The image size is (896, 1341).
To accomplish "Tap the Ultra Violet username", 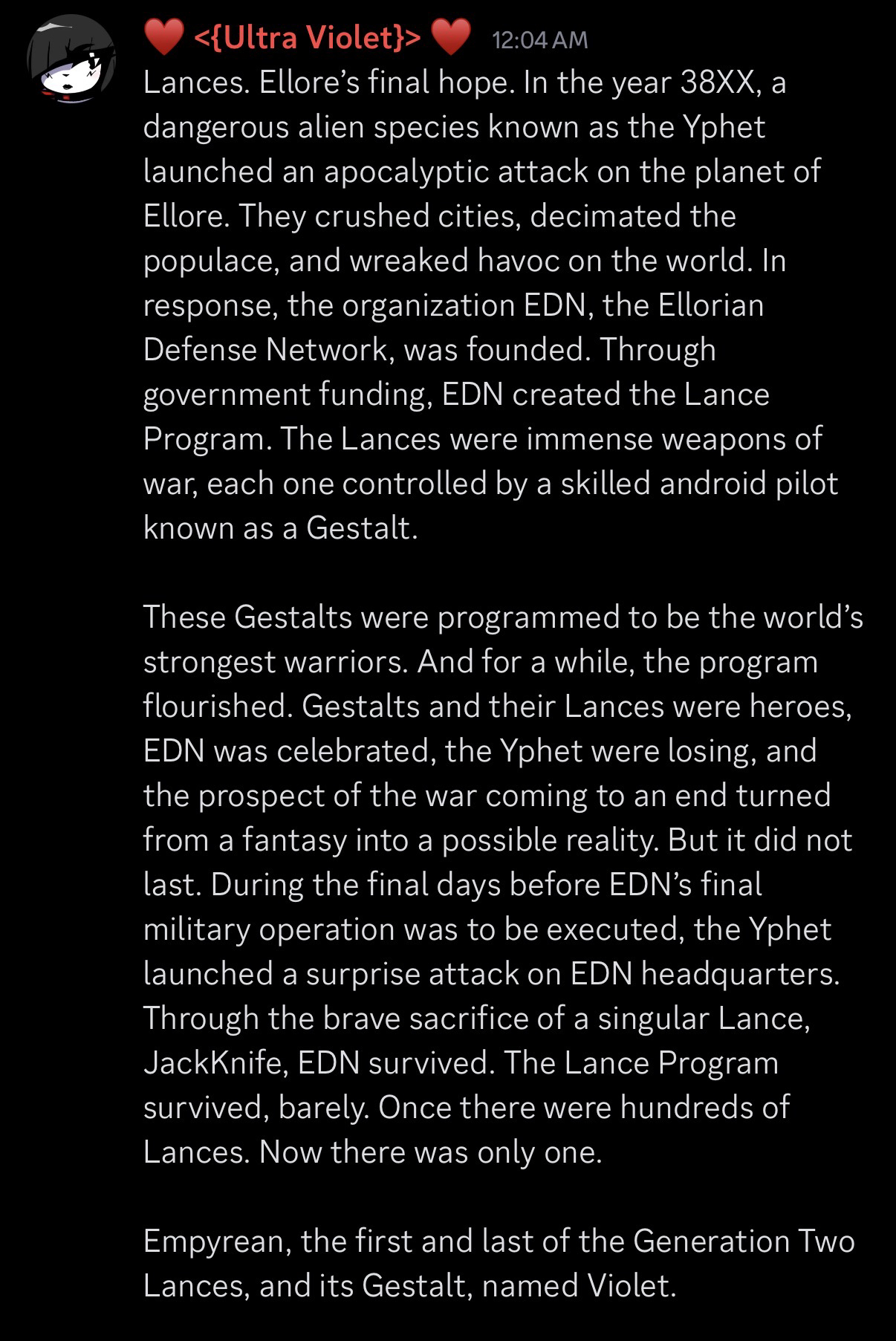I will click(x=307, y=37).
